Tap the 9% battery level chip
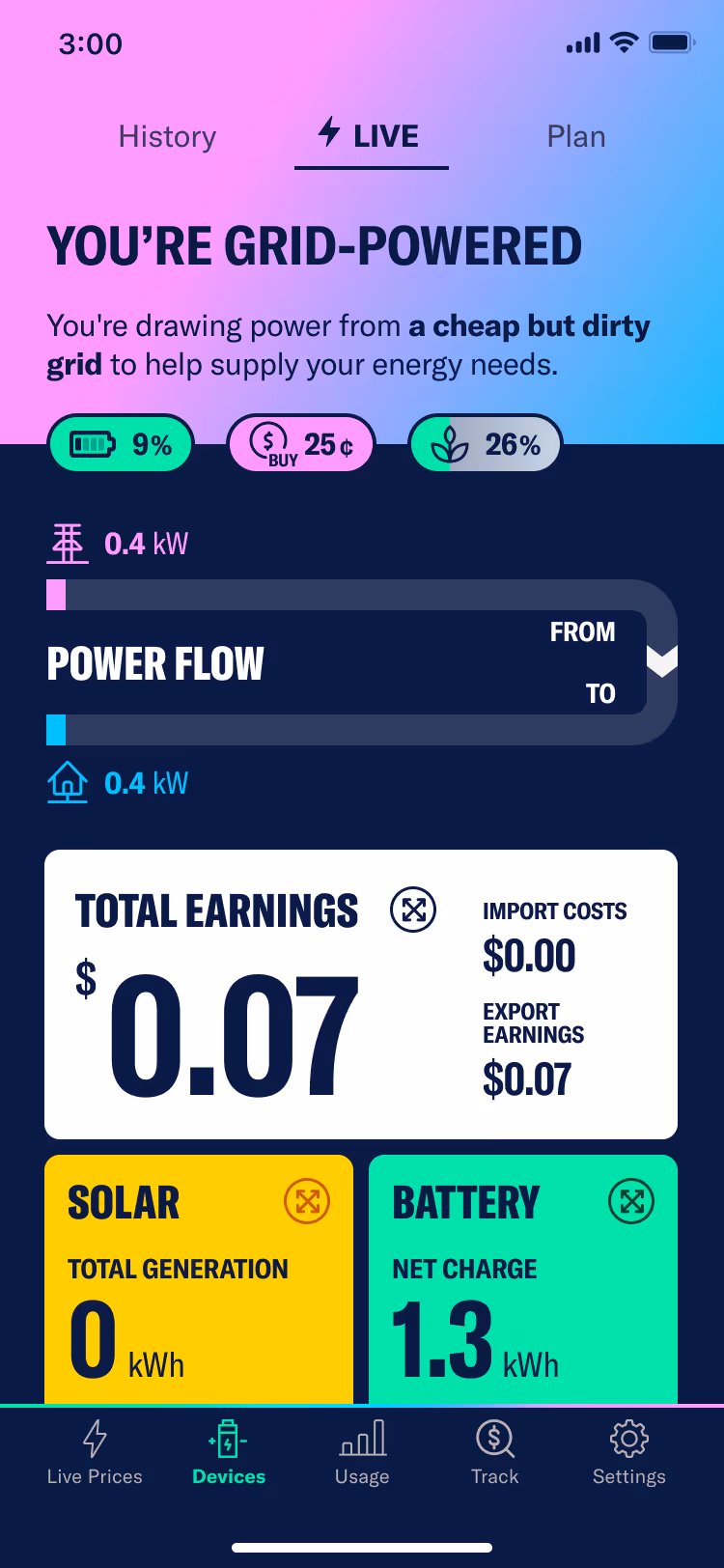The width and height of the screenshot is (724, 1568). (121, 444)
